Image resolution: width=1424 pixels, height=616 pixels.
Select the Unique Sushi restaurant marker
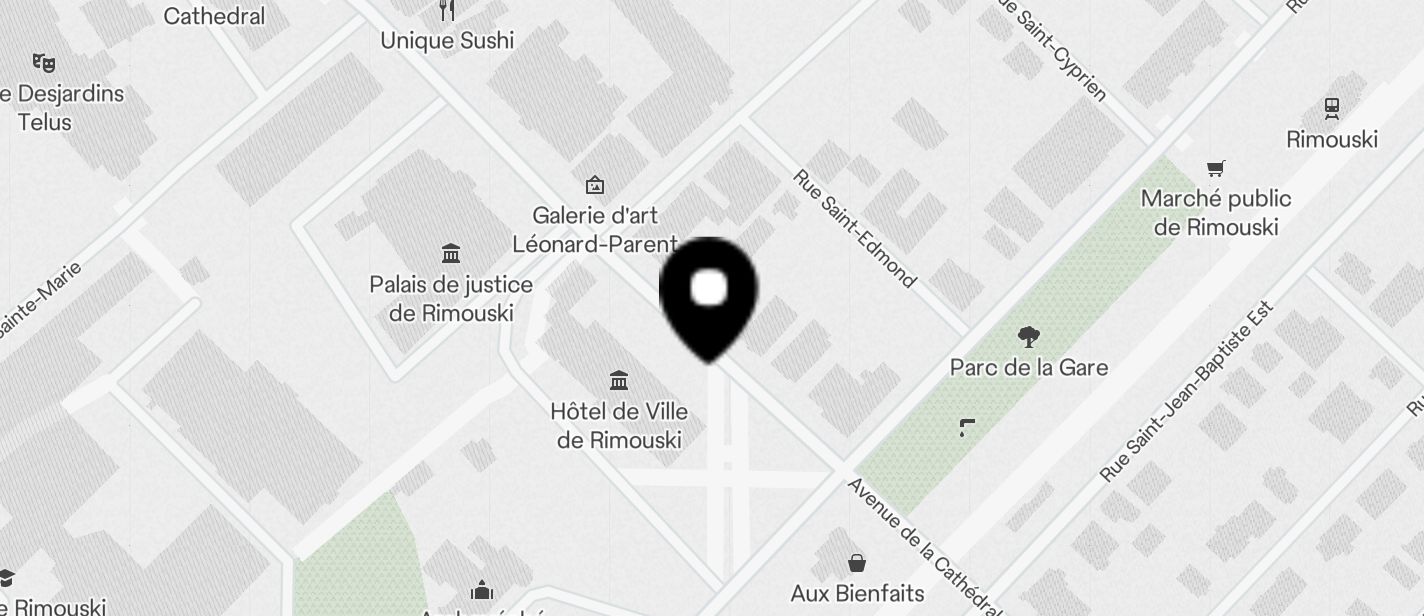click(447, 12)
